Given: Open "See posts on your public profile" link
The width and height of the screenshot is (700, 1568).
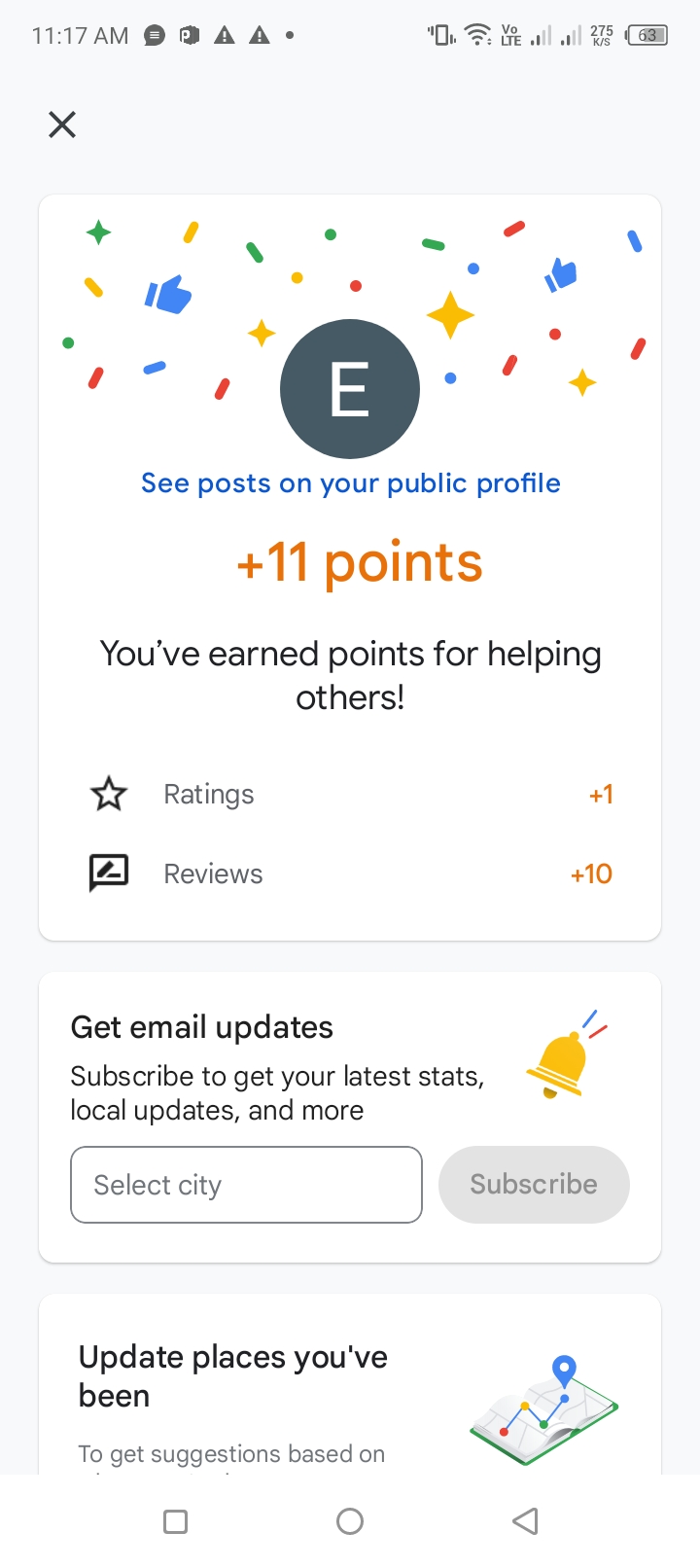Looking at the screenshot, I should coord(350,483).
